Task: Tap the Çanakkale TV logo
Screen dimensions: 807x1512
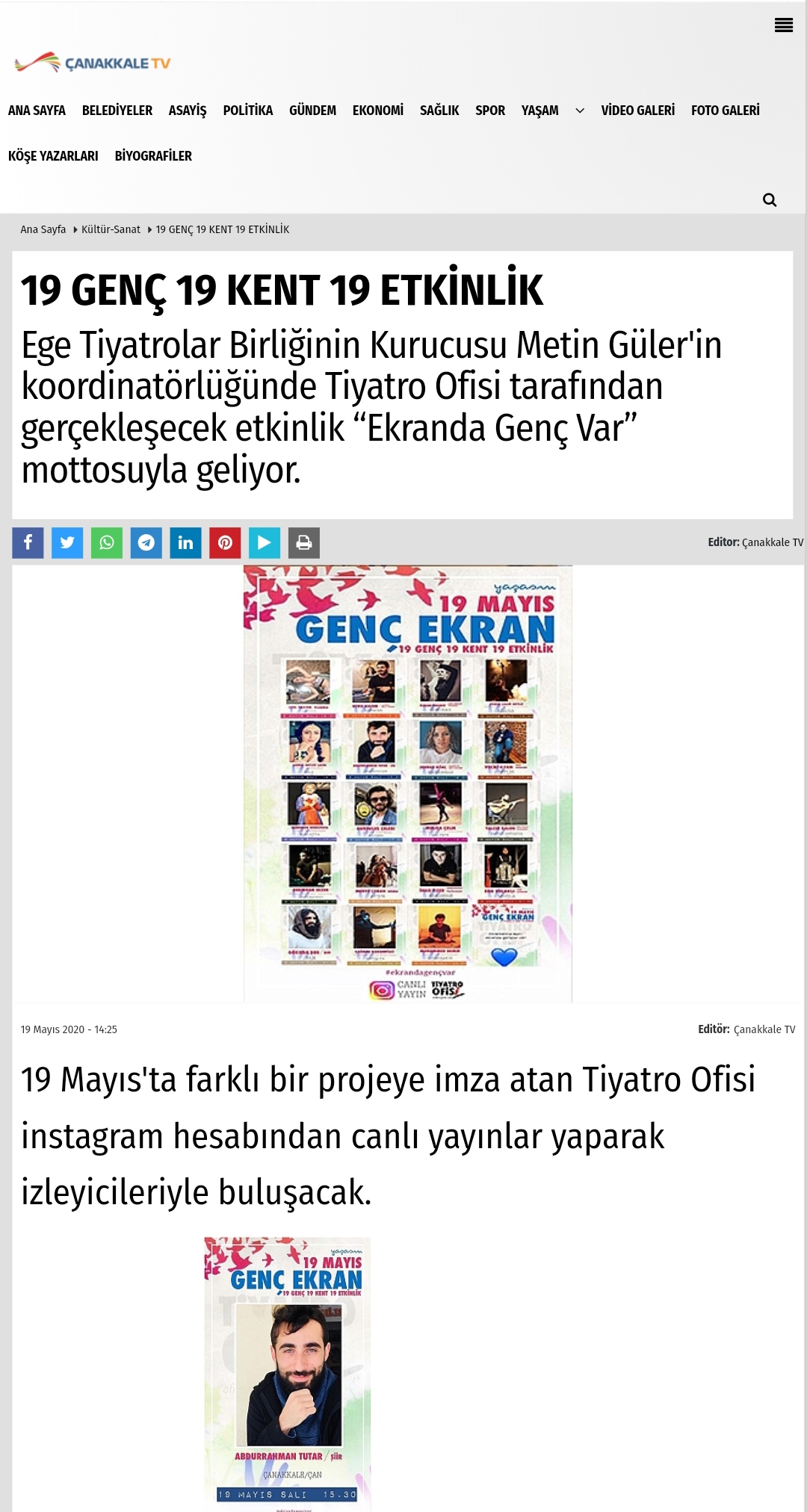Action: pos(93,63)
